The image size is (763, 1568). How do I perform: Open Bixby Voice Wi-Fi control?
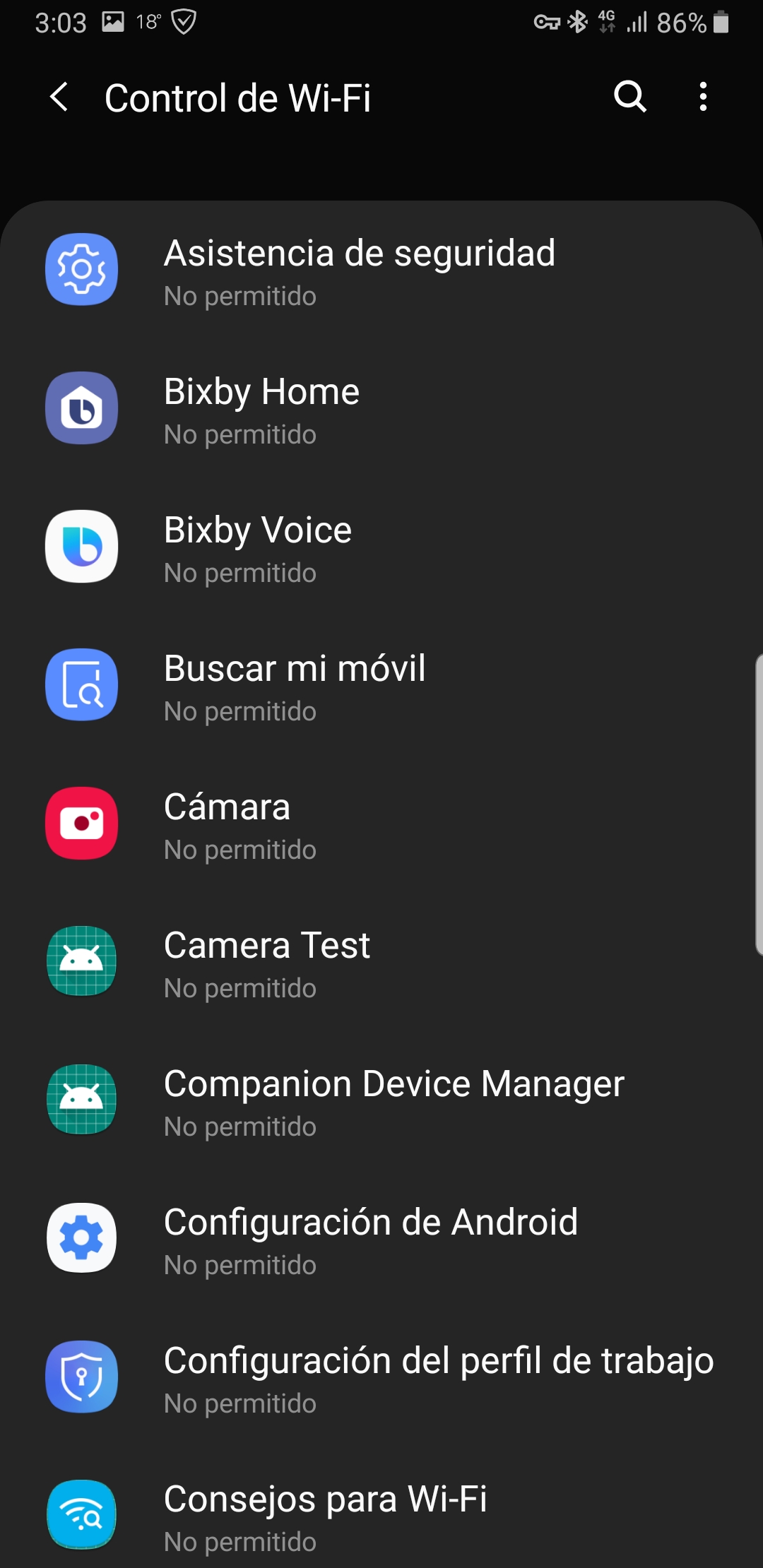click(381, 547)
